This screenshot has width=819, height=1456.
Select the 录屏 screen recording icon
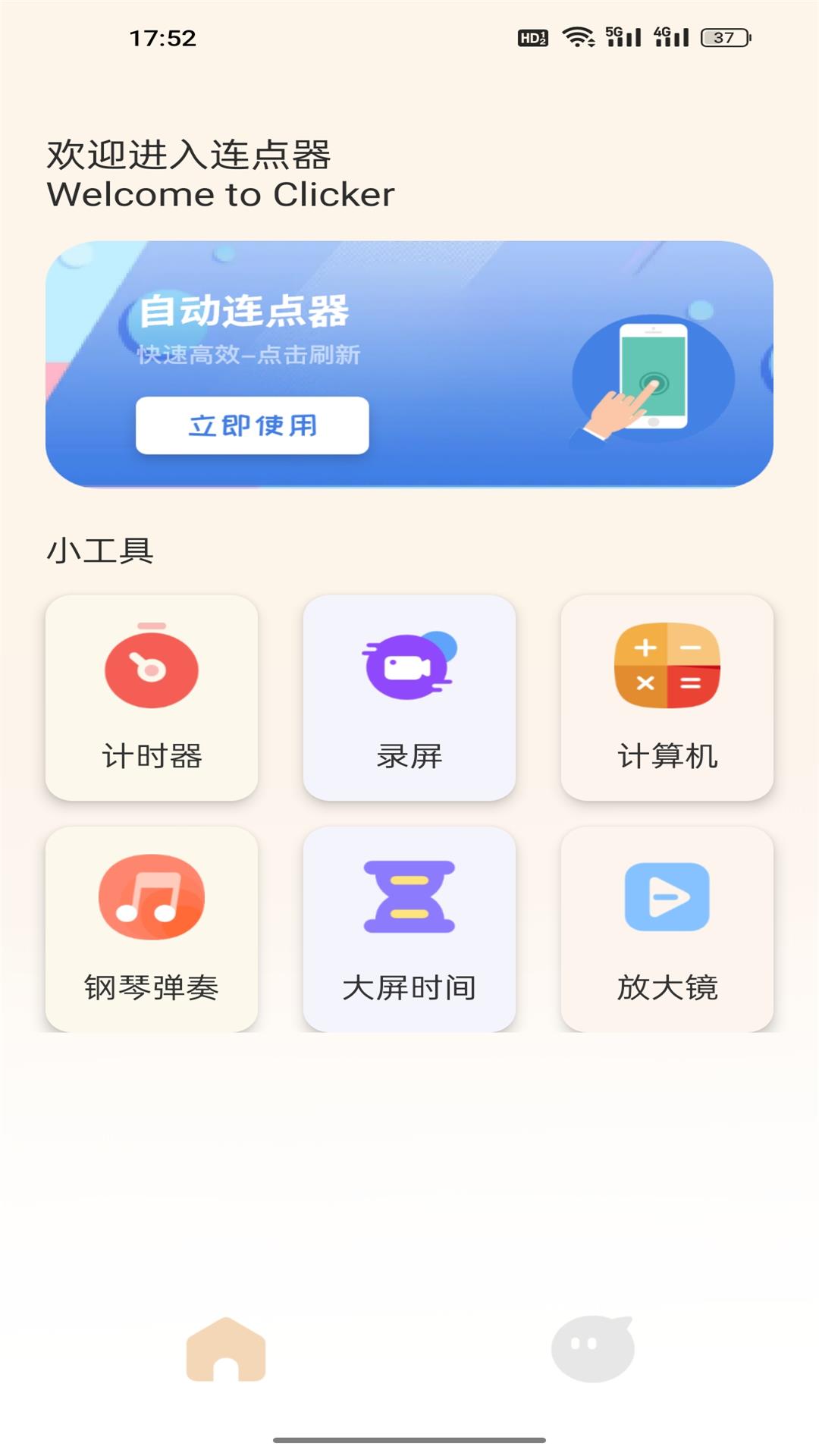pos(409,665)
